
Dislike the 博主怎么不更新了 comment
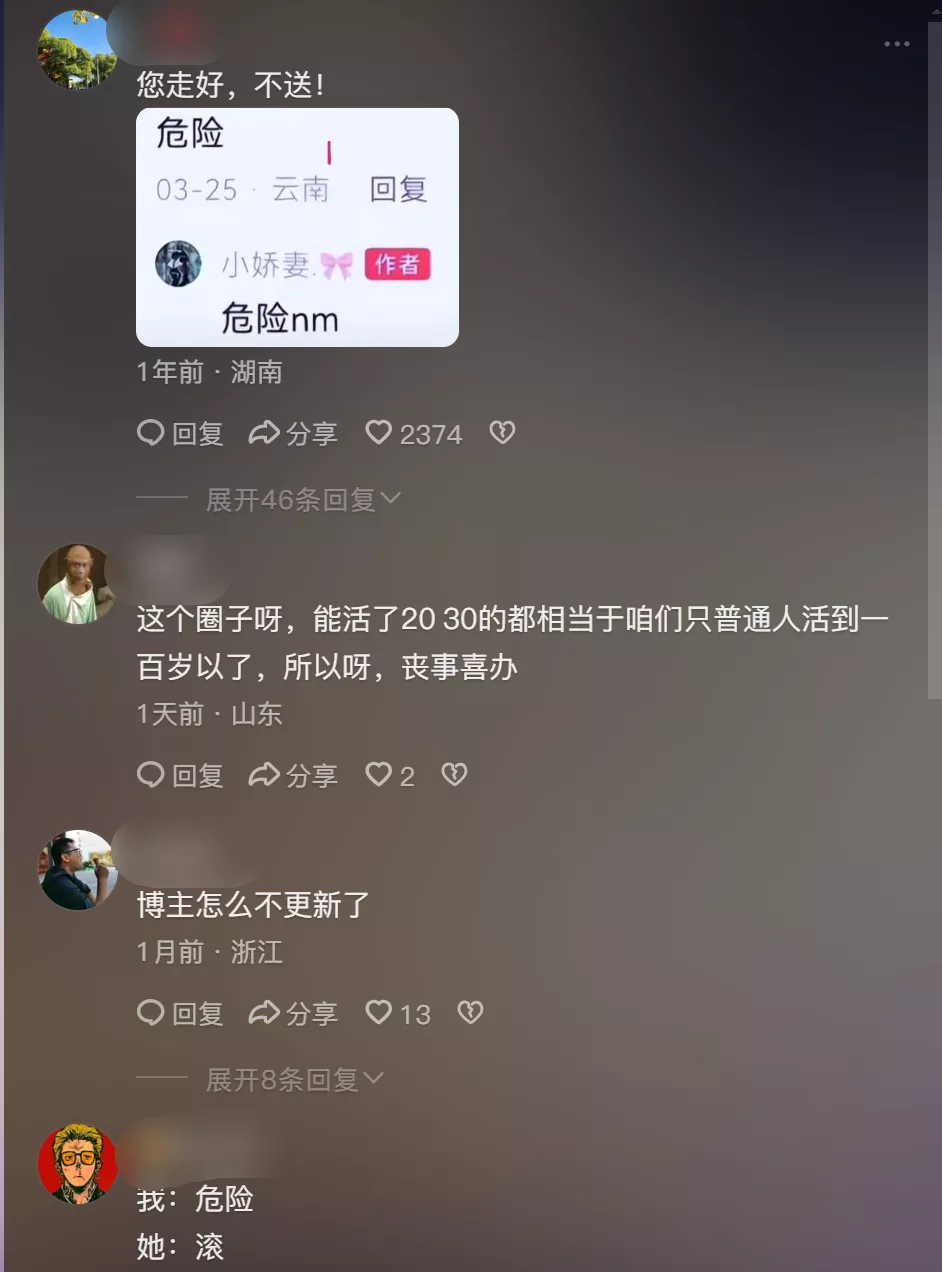[x=470, y=1014]
